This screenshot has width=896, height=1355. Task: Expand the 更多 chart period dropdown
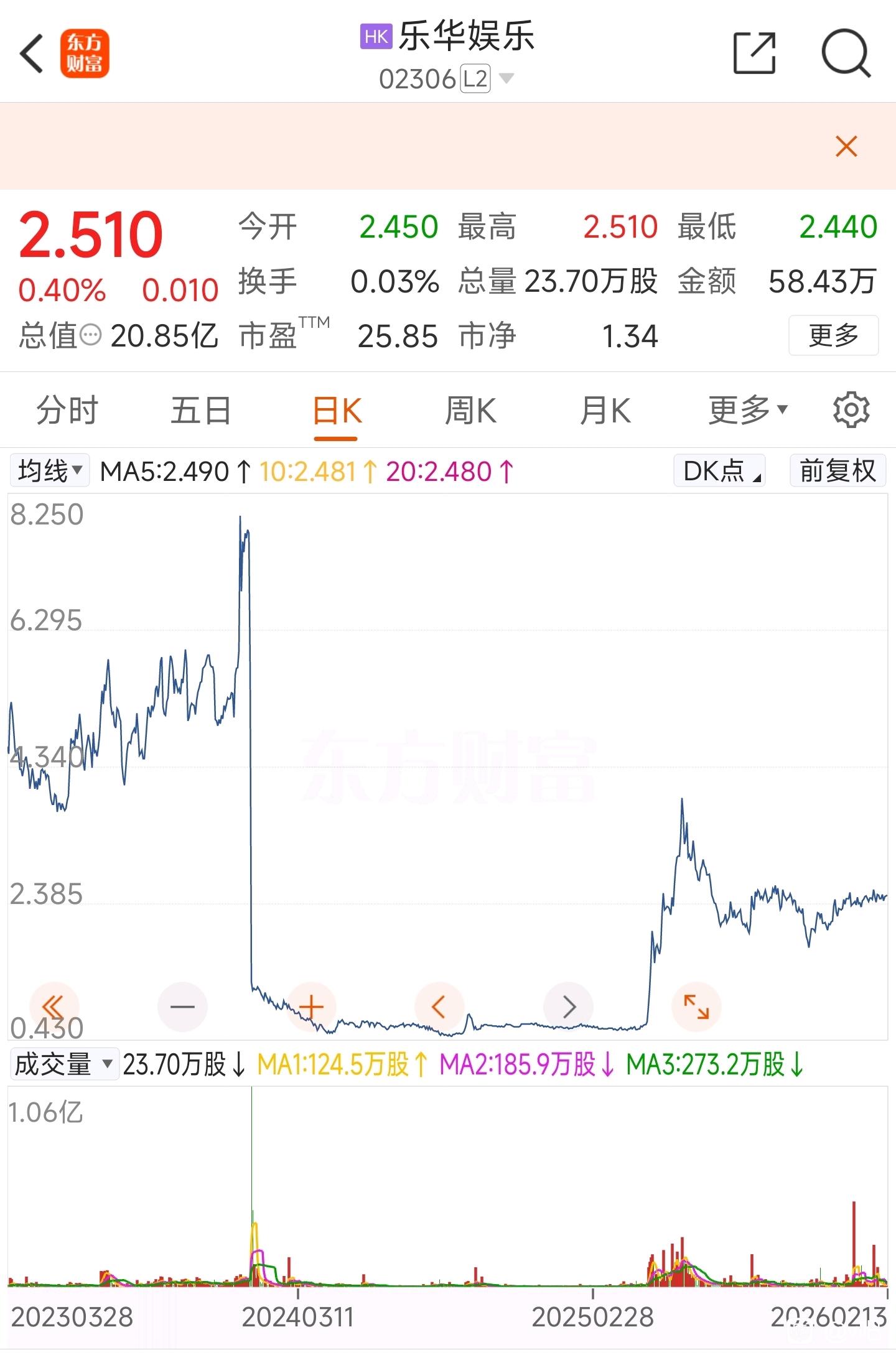click(x=747, y=411)
